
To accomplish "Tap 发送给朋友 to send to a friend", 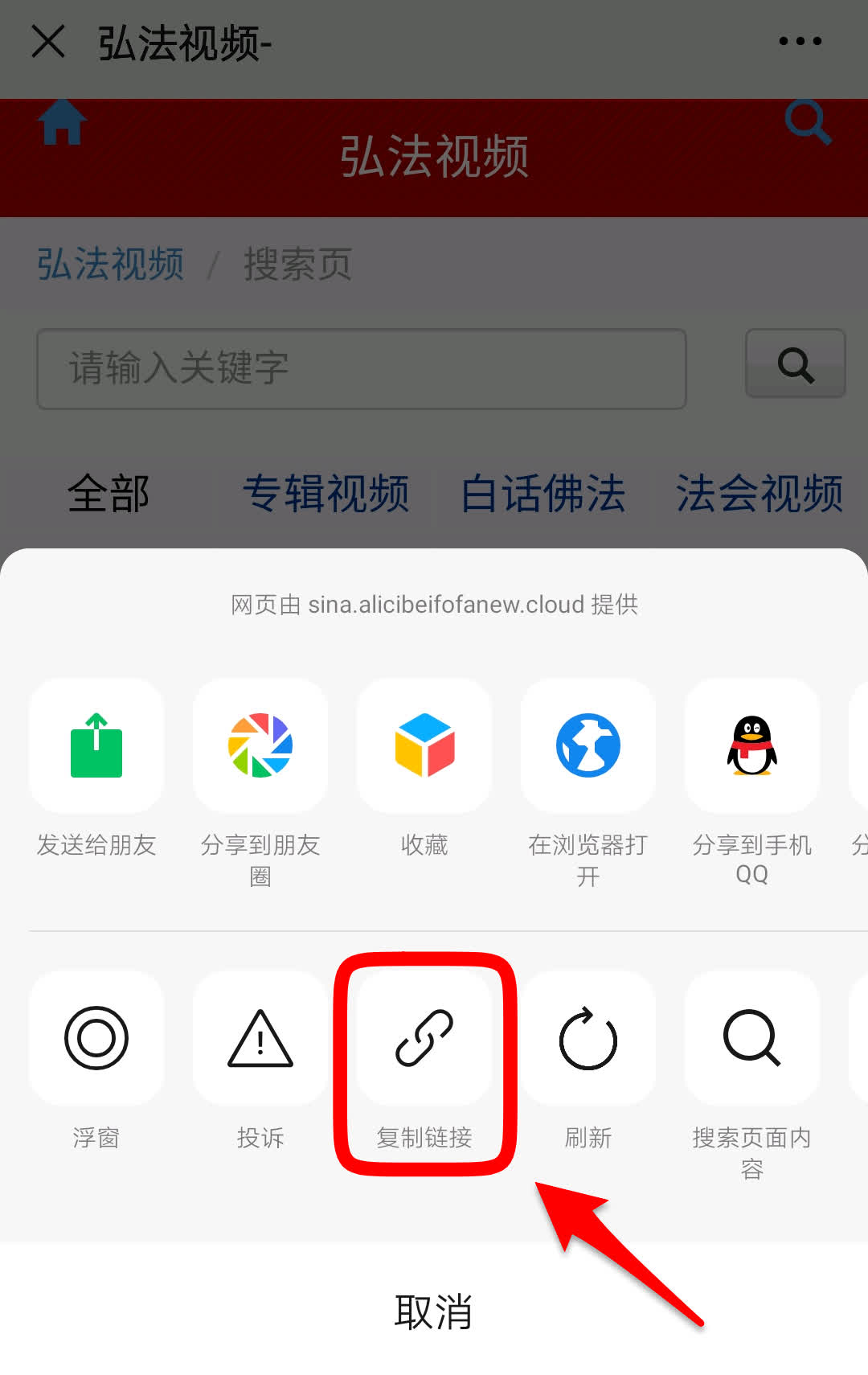I will 96,745.
